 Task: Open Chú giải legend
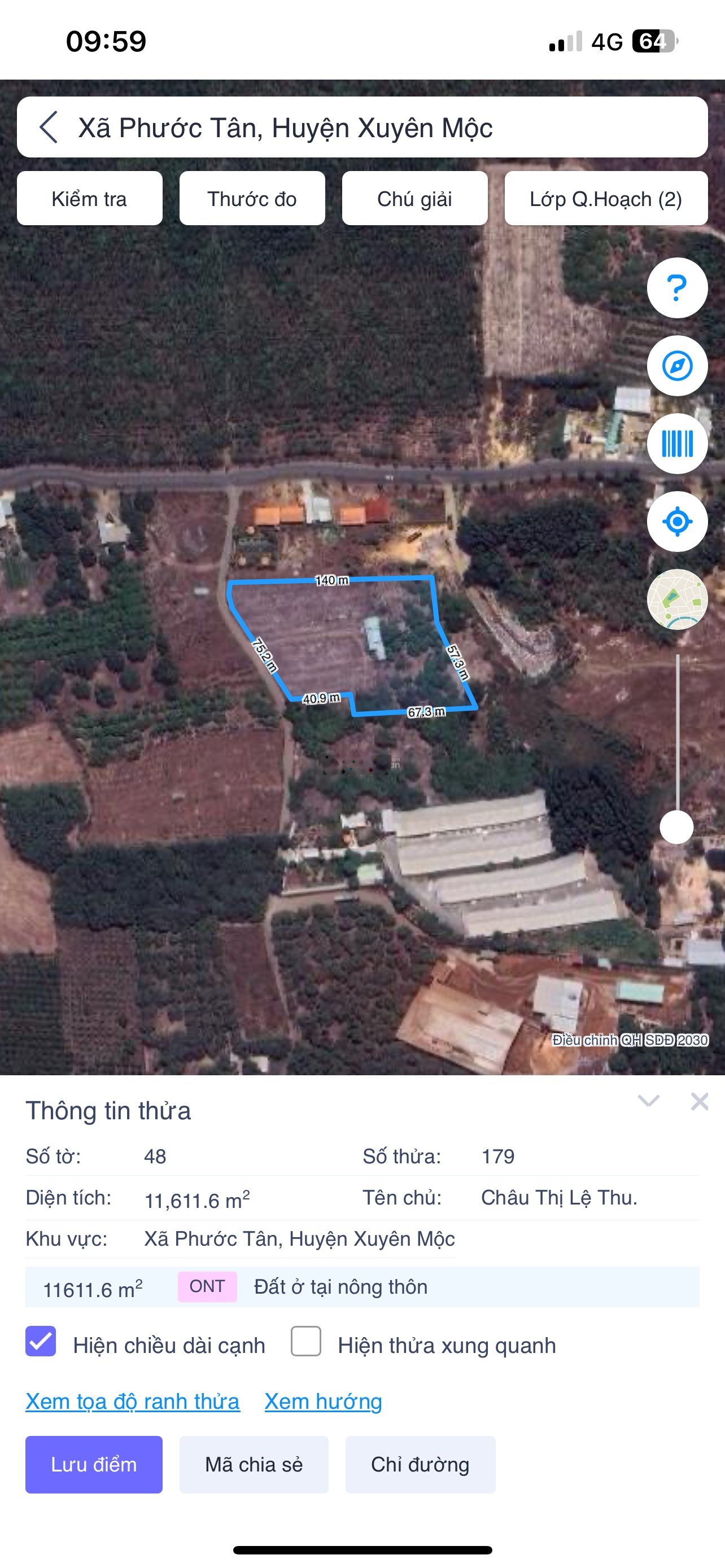point(414,199)
